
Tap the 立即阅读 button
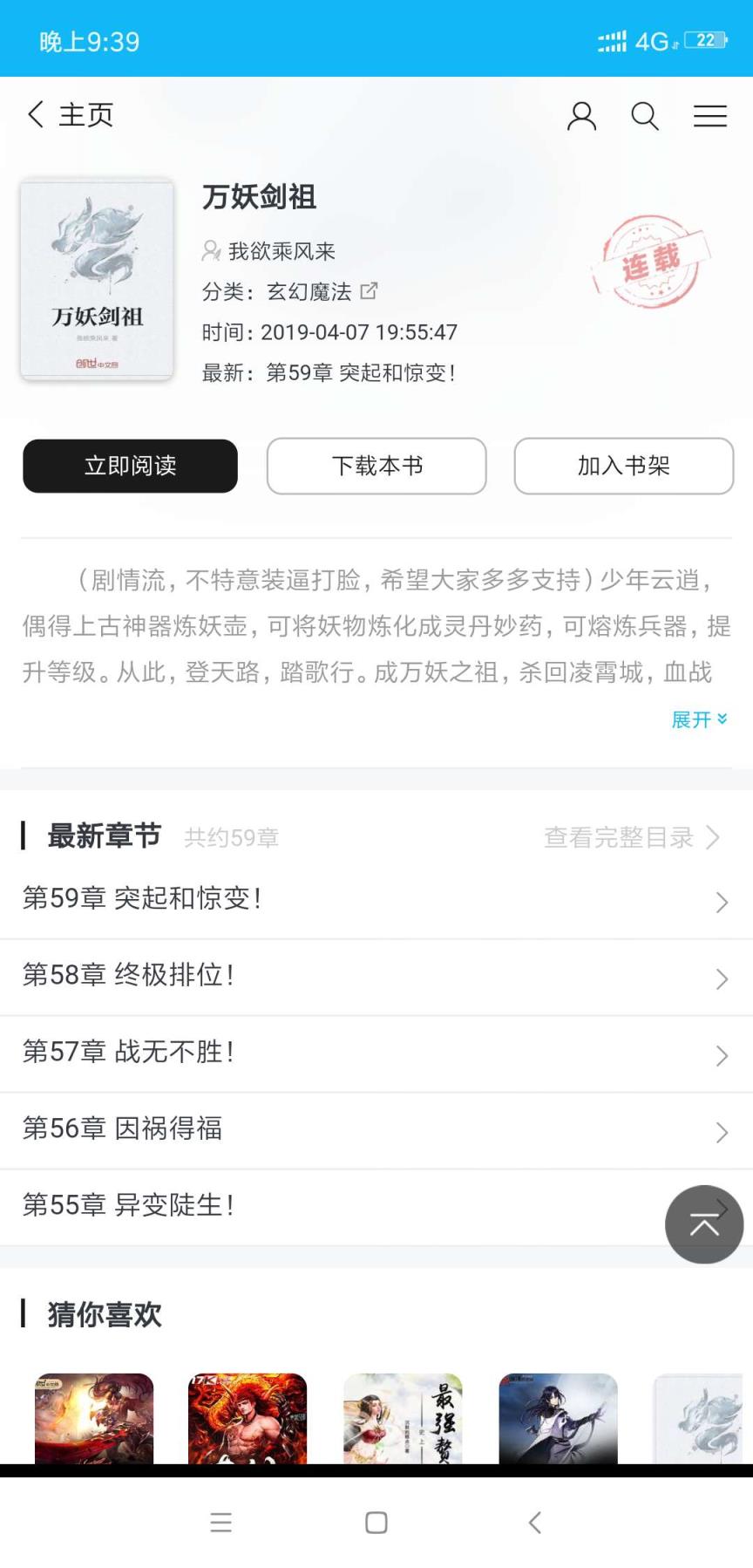point(129,466)
